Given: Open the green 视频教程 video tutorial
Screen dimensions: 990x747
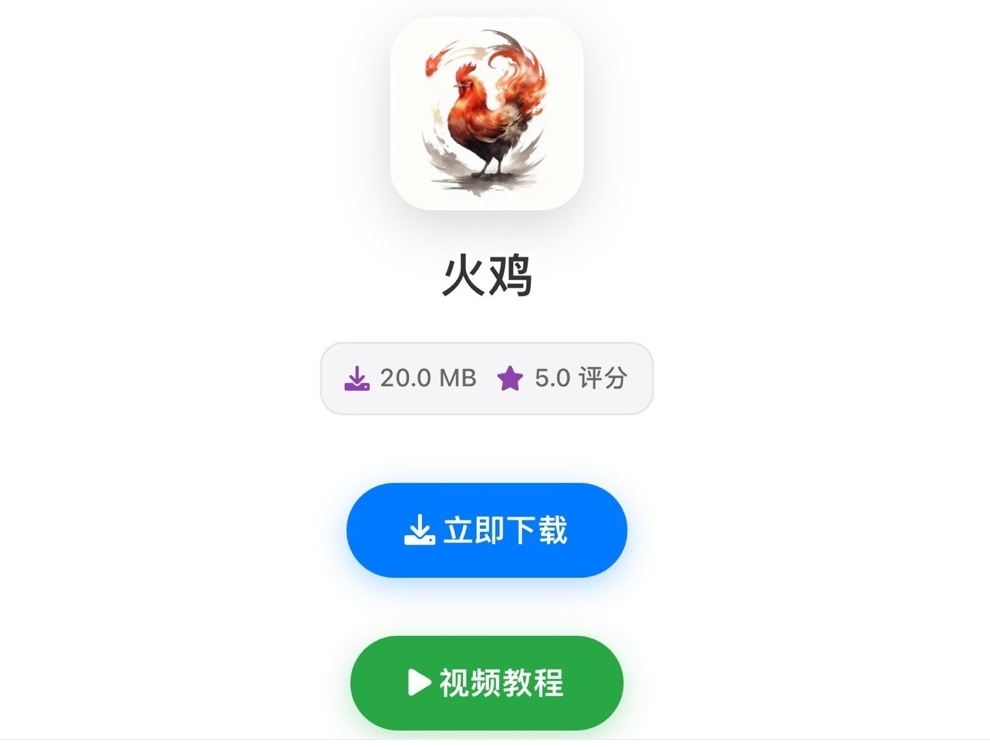Looking at the screenshot, I should [x=486, y=683].
